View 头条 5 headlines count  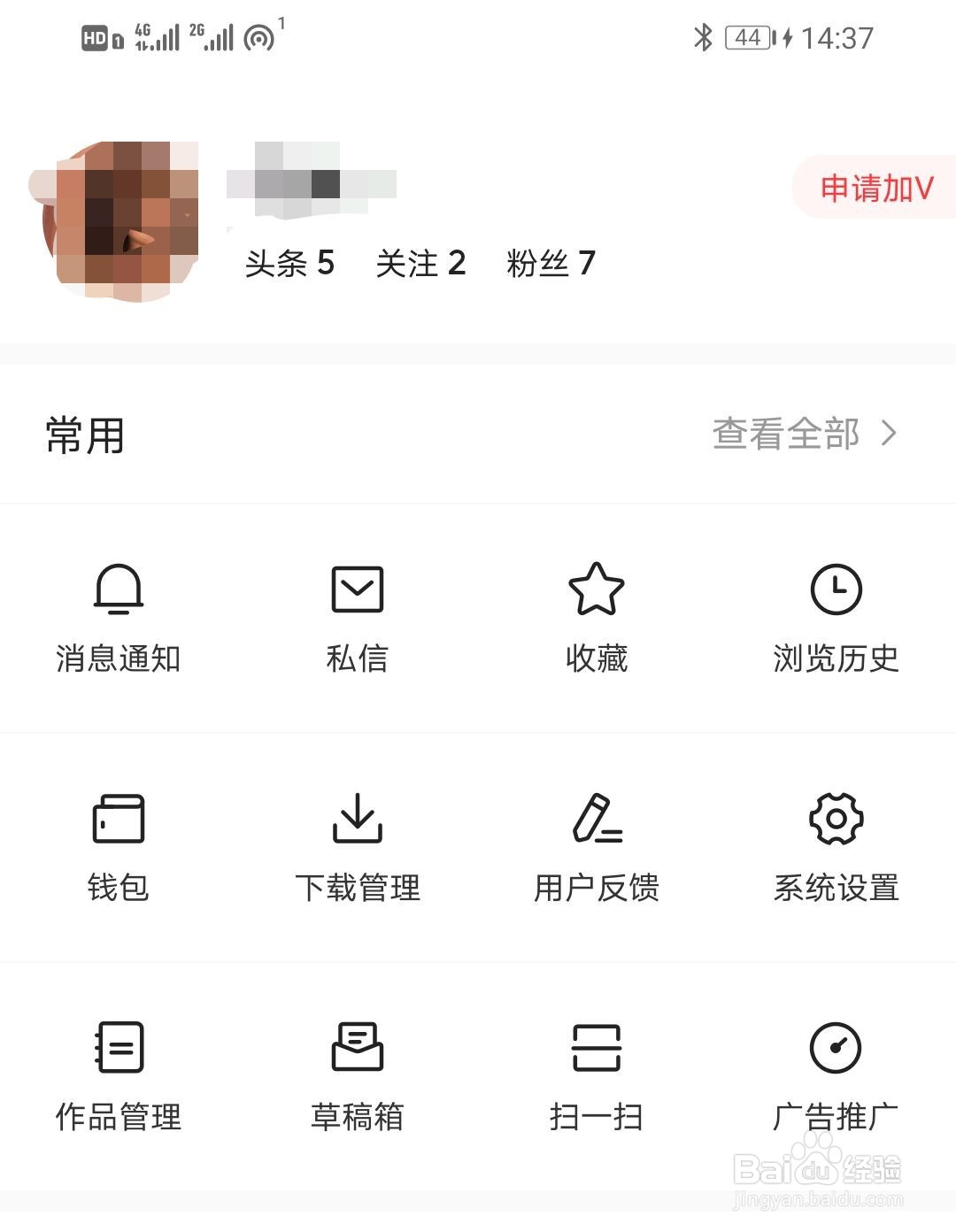coord(290,263)
